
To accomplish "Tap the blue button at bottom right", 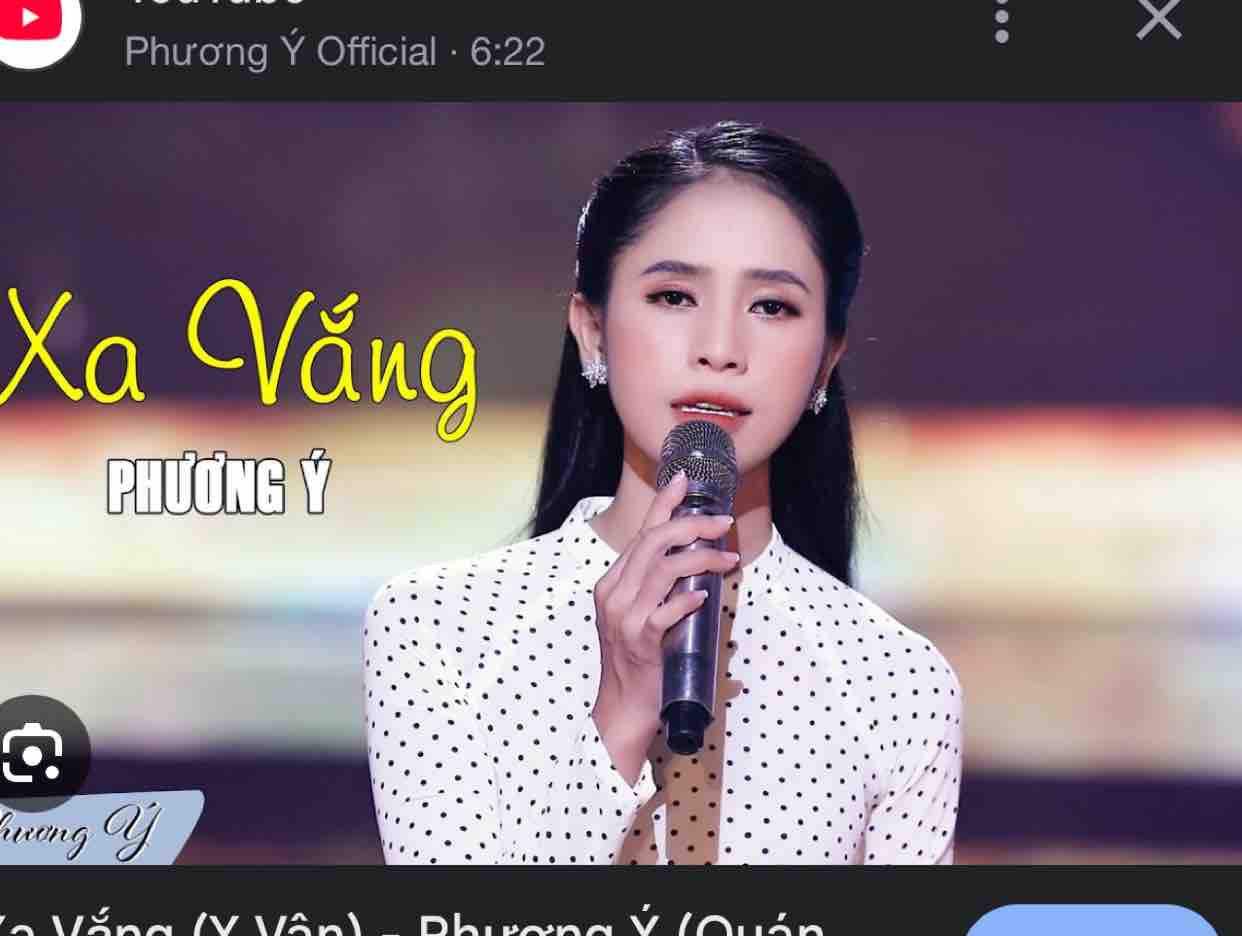I will [1090, 923].
